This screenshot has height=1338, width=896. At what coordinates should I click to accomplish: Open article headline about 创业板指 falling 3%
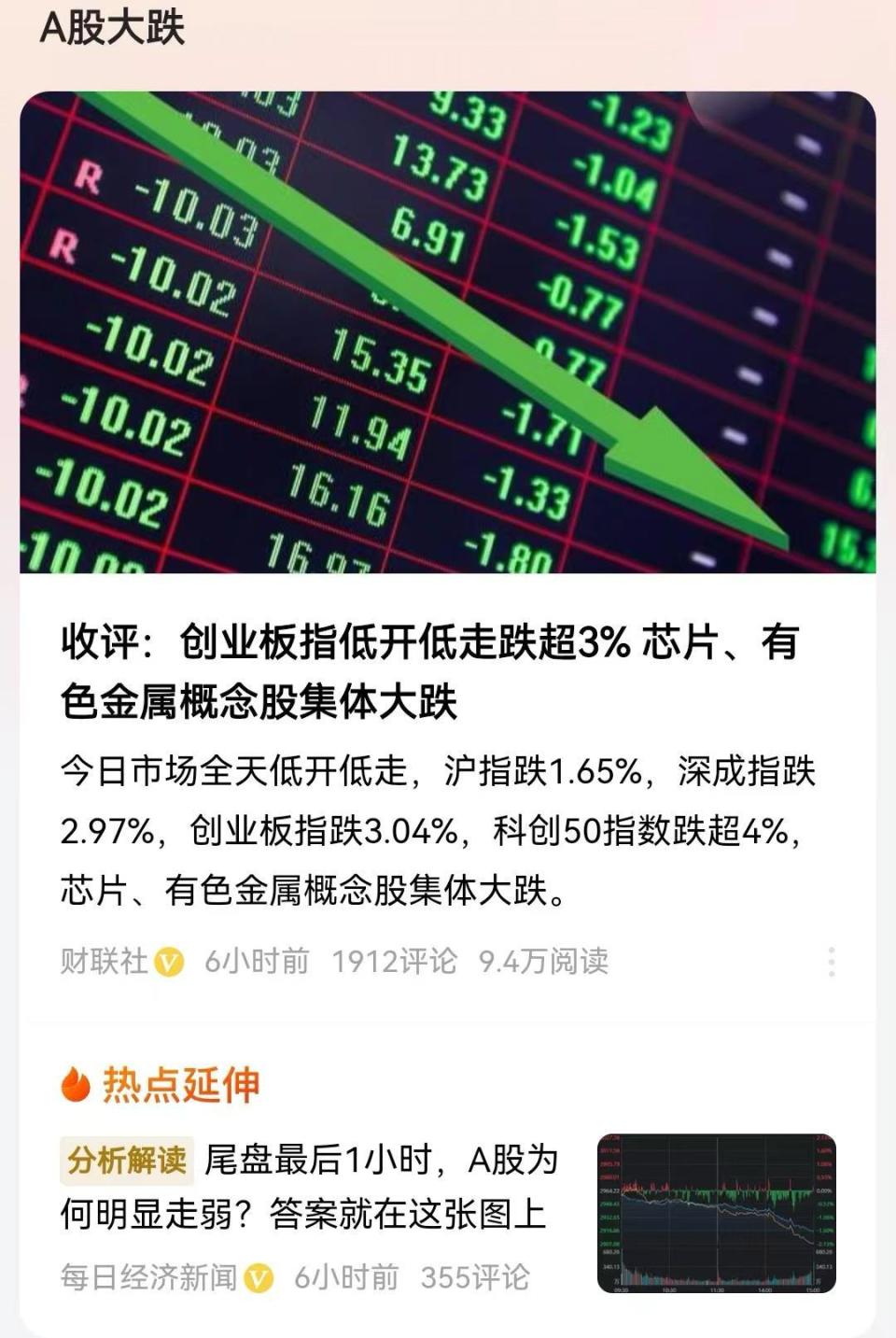[x=429, y=668]
